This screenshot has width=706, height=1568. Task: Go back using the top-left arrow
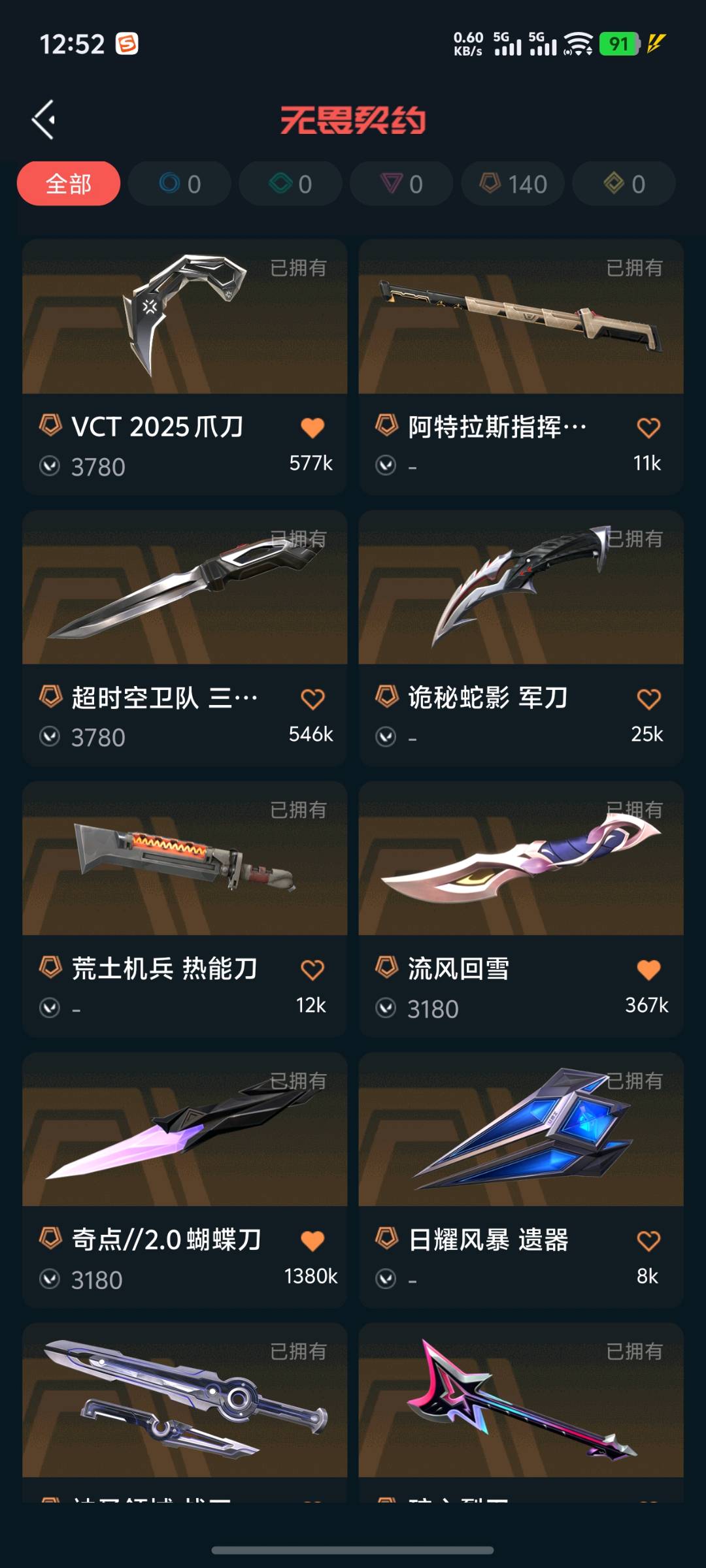pyautogui.click(x=44, y=120)
